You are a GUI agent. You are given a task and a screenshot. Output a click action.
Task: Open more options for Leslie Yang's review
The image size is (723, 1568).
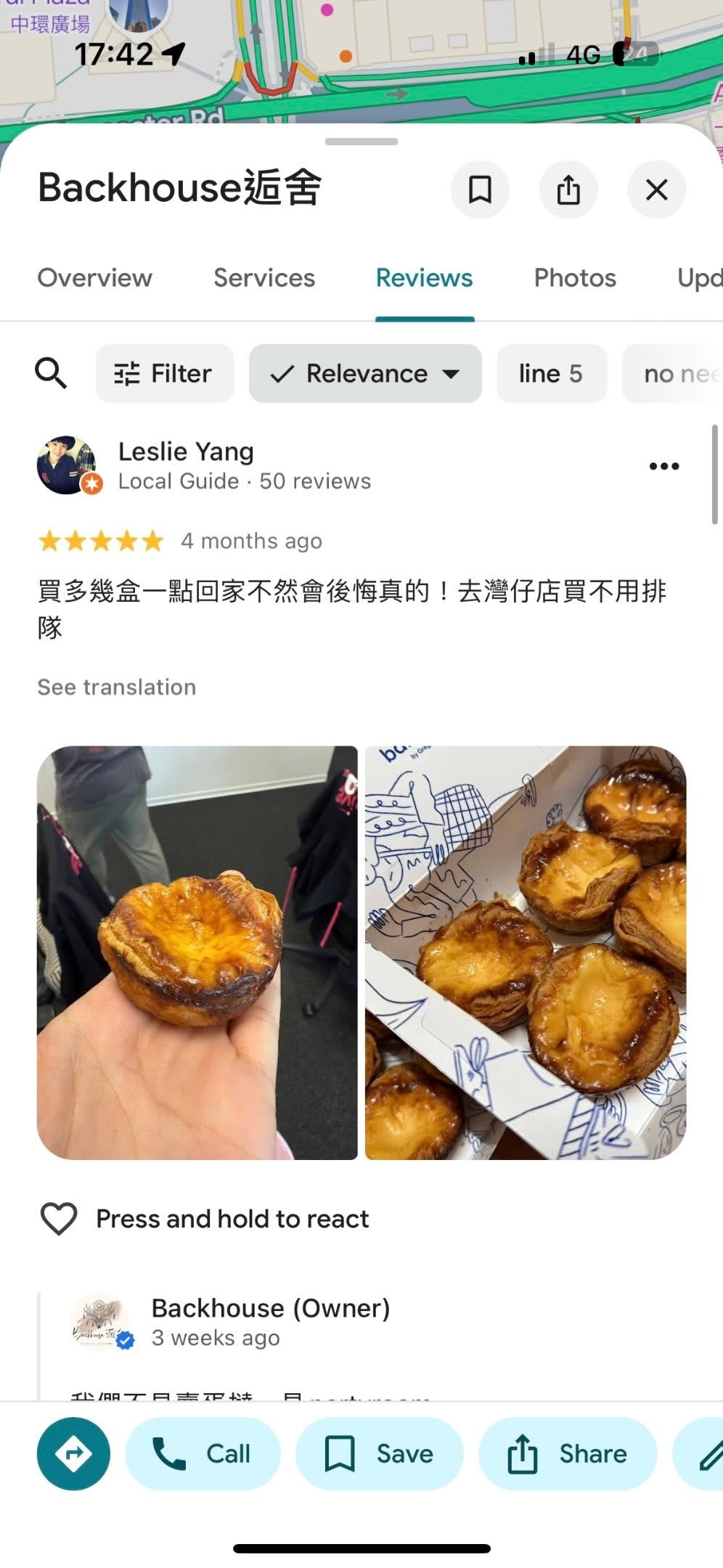(663, 466)
